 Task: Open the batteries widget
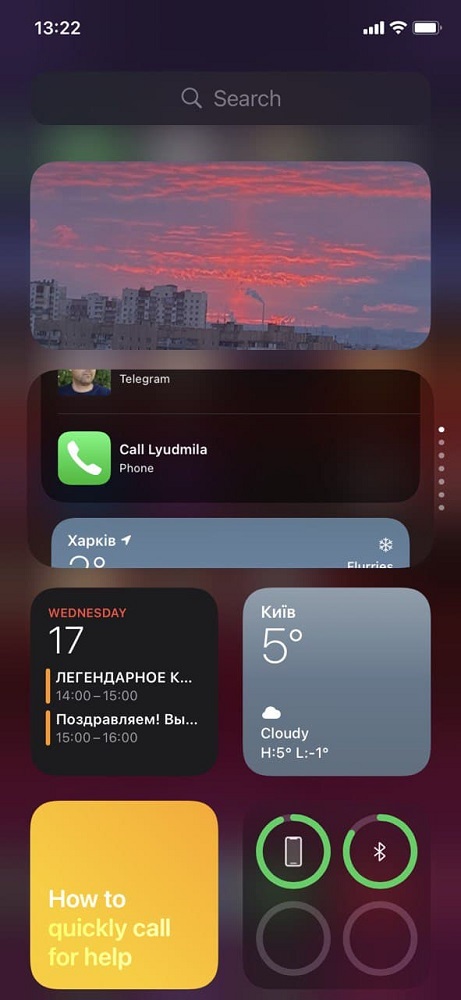[x=337, y=895]
